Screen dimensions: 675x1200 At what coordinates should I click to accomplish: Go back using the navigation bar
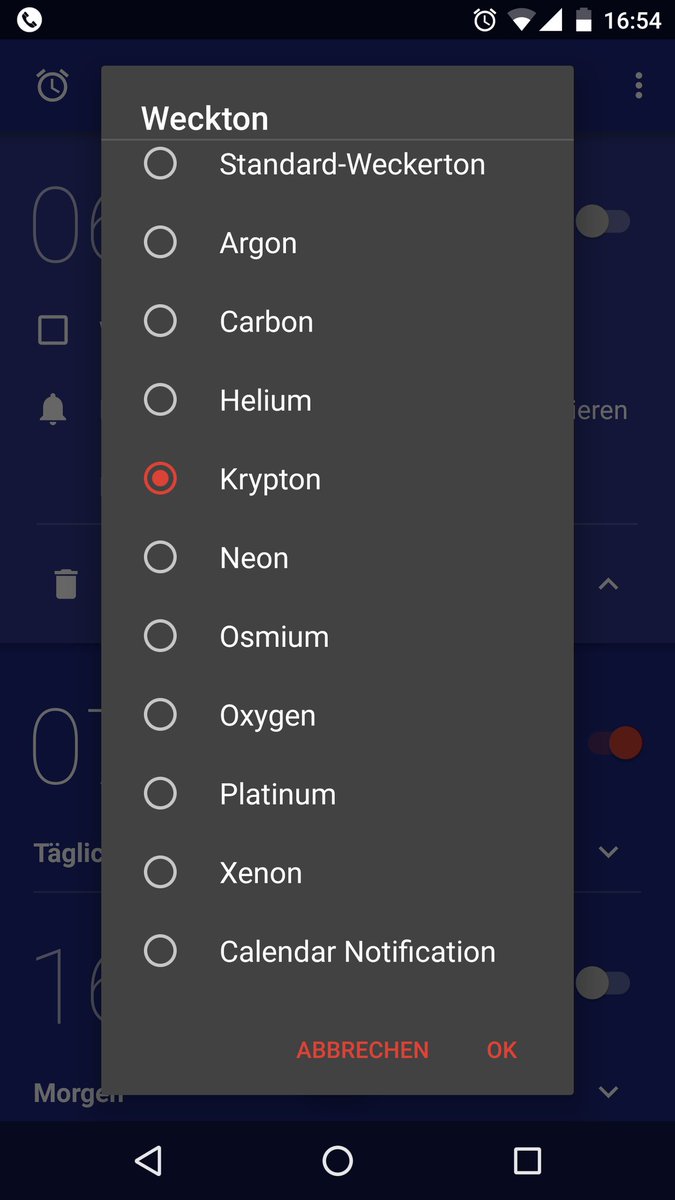(x=149, y=1160)
